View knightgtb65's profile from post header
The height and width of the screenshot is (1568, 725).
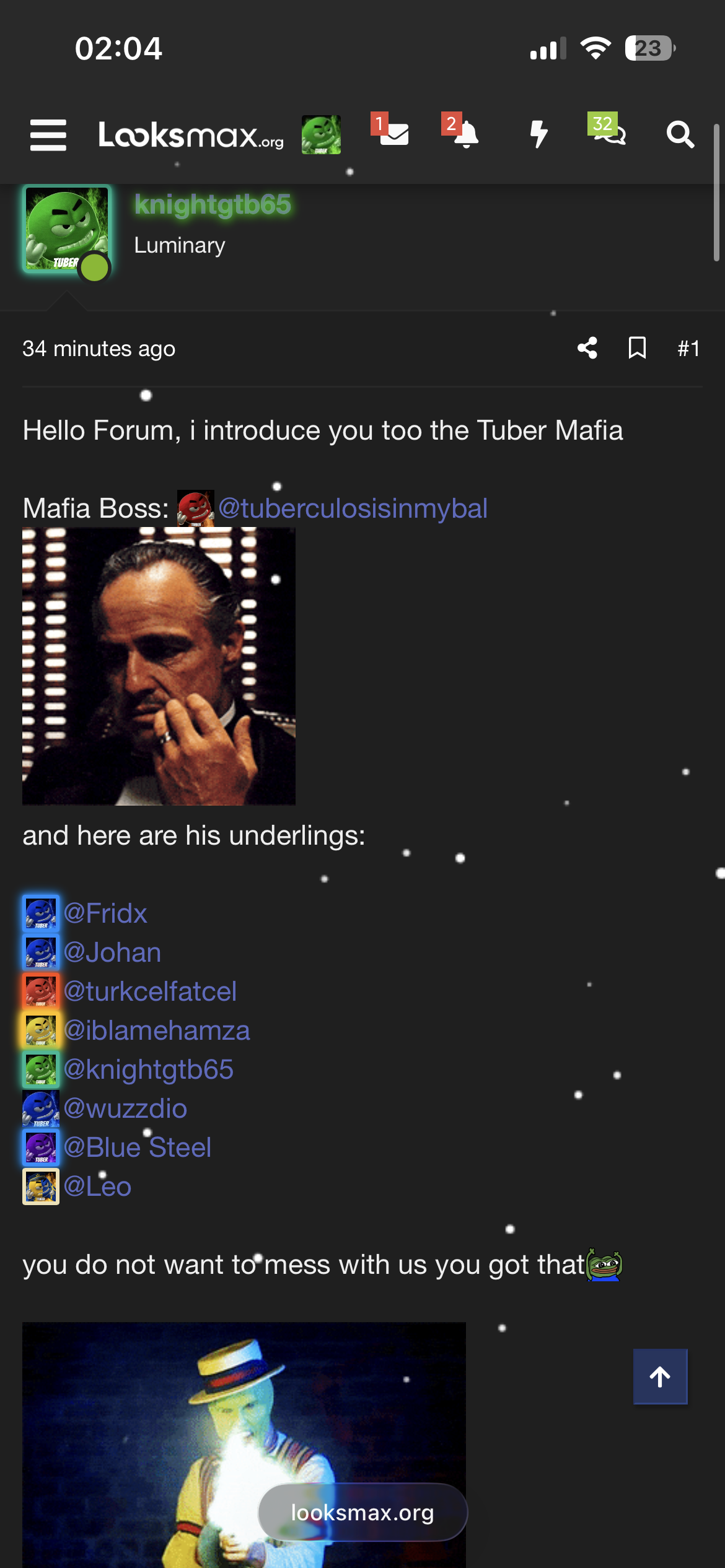point(213,204)
